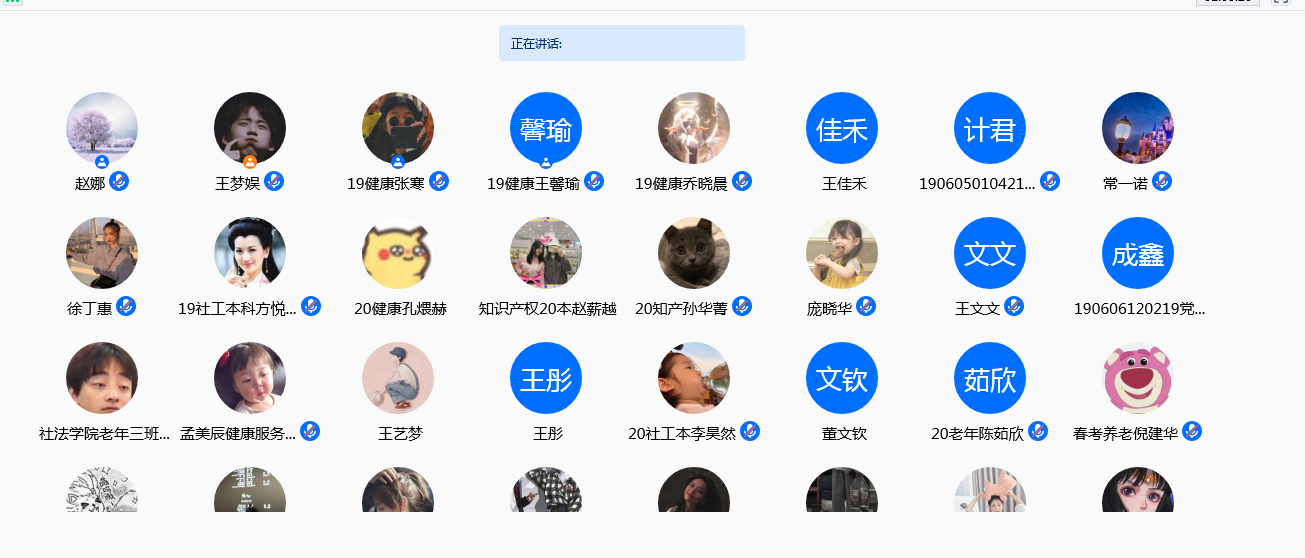
Task: Open 春考养老倪建华's participant tile
Action: 1138,378
